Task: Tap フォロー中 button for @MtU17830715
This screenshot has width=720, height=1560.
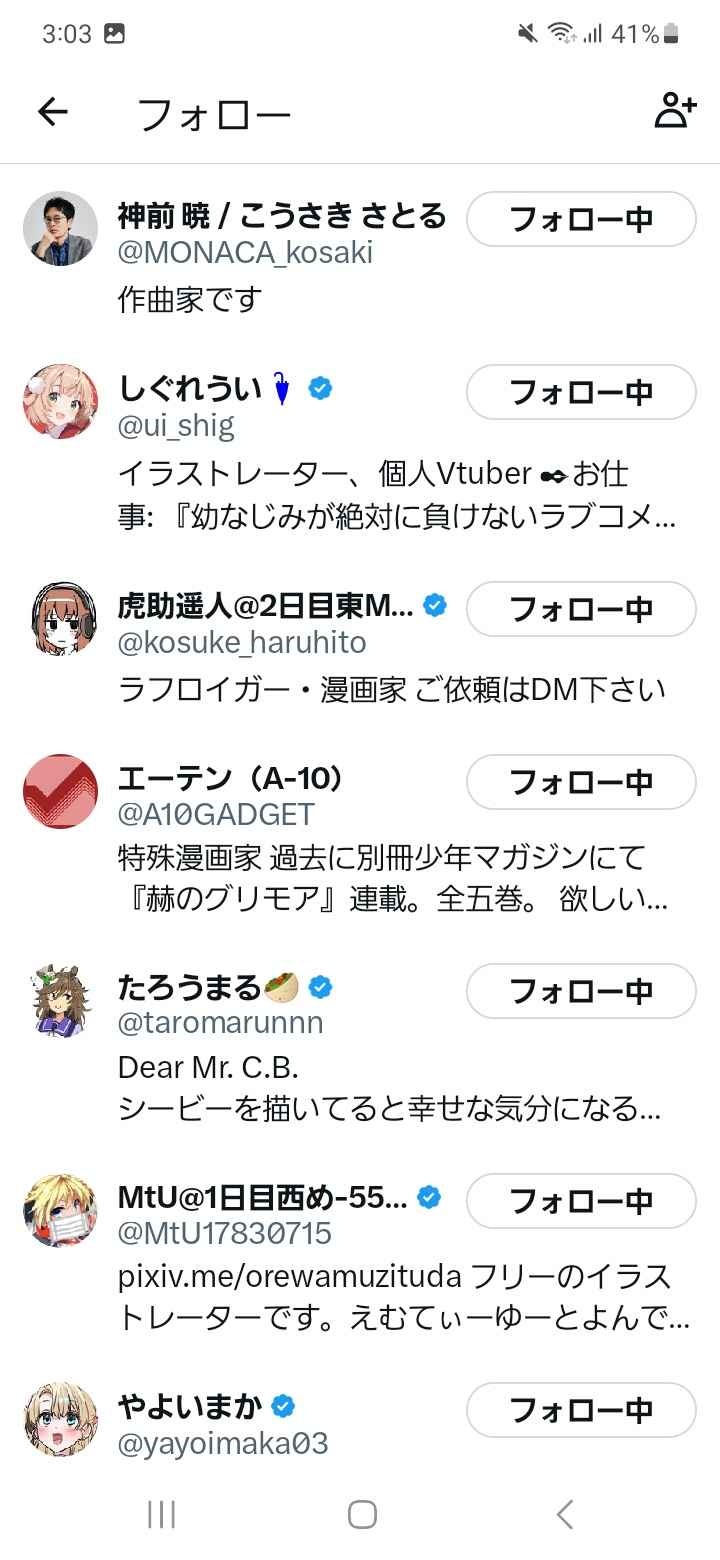Action: pyautogui.click(x=581, y=1201)
